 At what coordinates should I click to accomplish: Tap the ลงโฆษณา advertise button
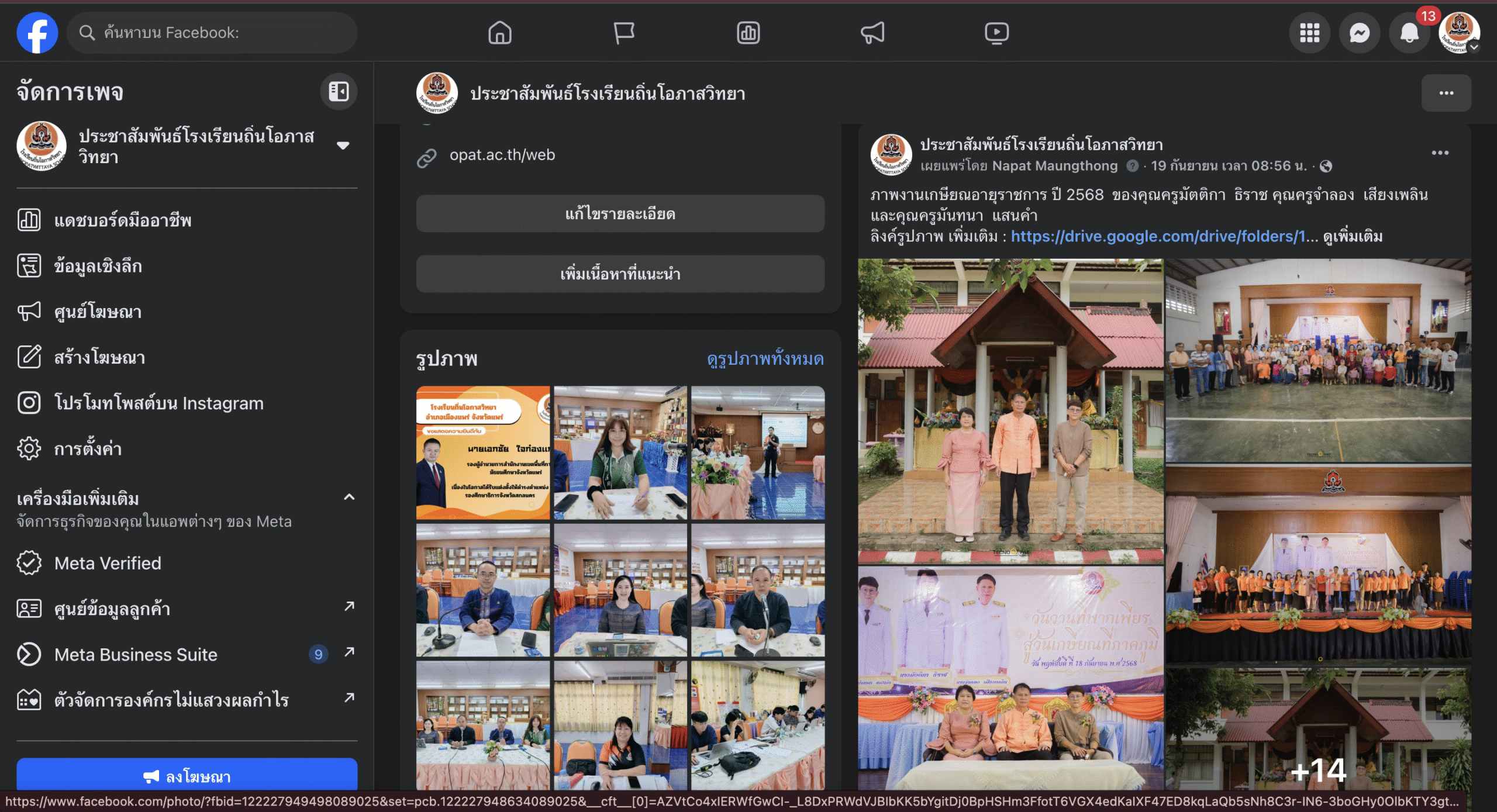[x=187, y=776]
